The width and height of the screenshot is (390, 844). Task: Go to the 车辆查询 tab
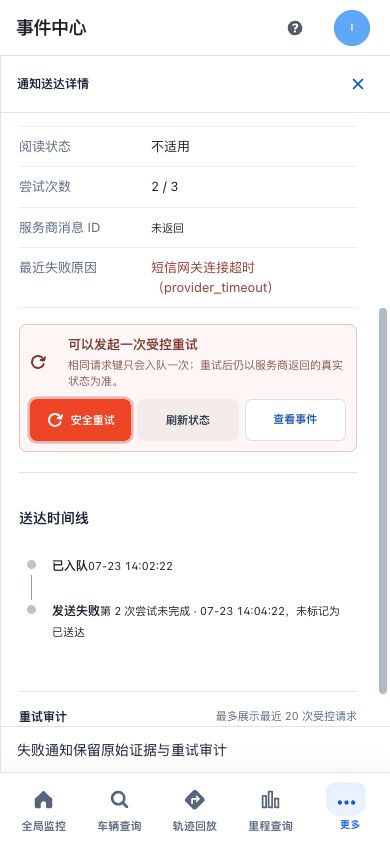point(119,811)
